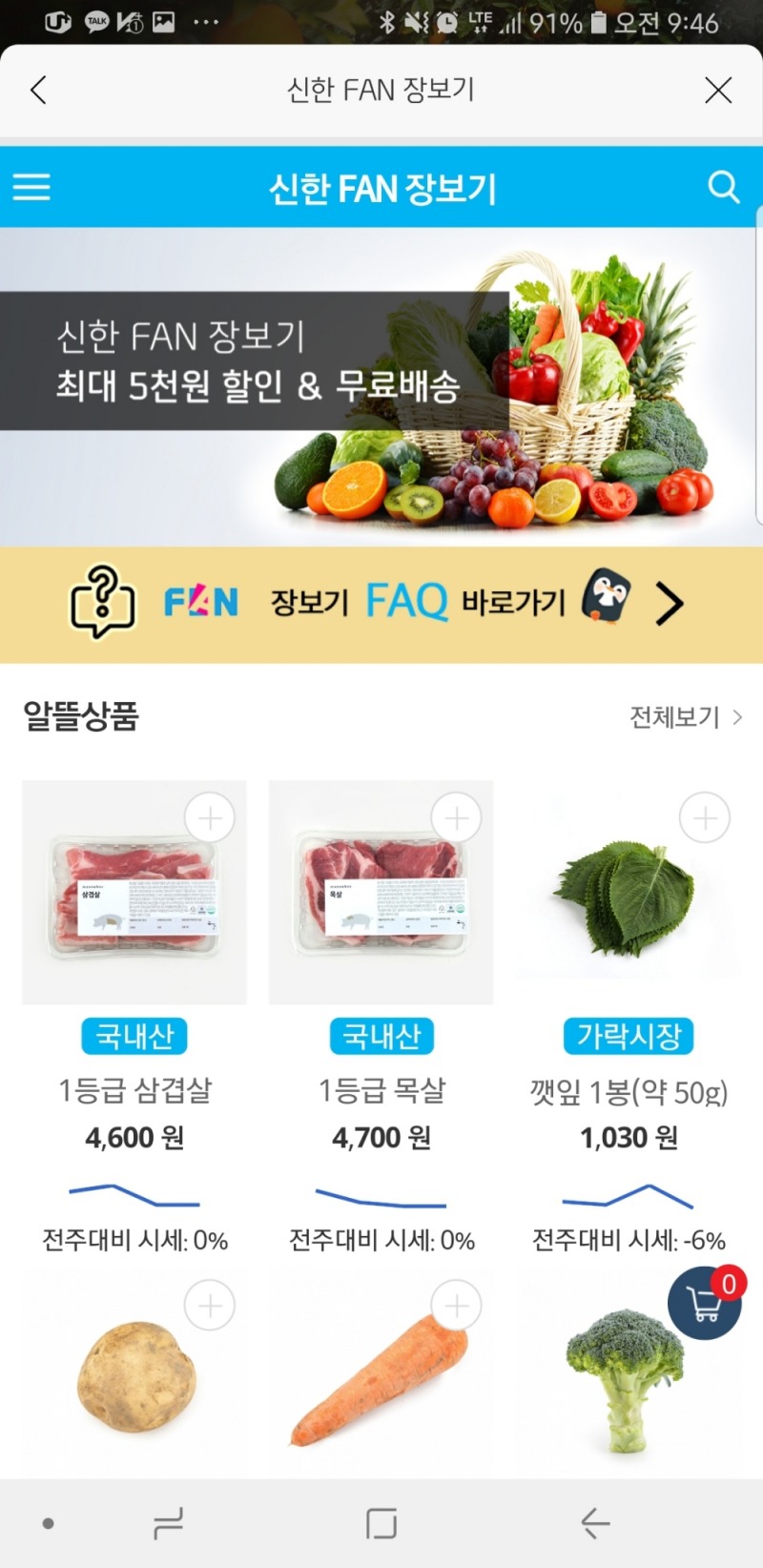Tap the back arrow in the top bar

(37, 90)
